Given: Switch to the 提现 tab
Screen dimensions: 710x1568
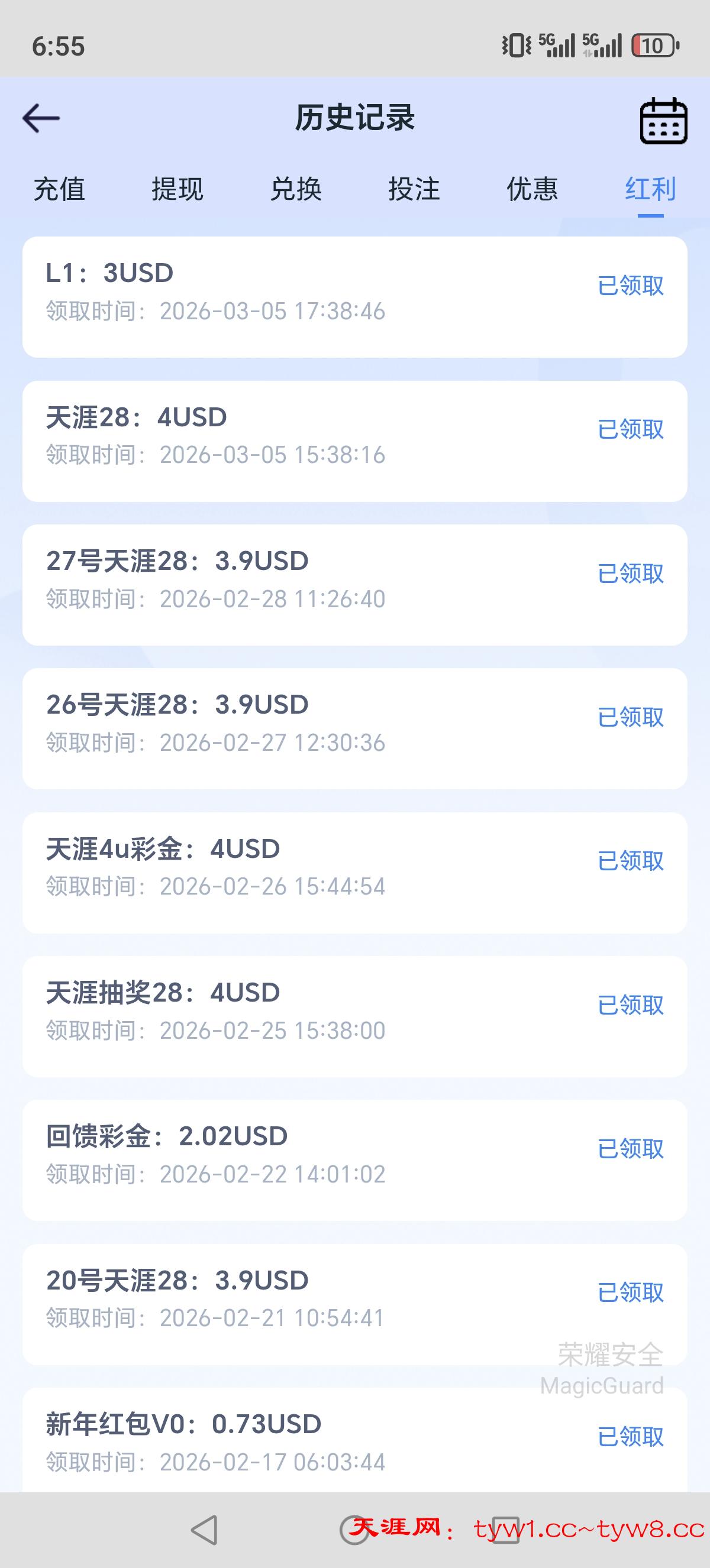Looking at the screenshot, I should coord(177,189).
